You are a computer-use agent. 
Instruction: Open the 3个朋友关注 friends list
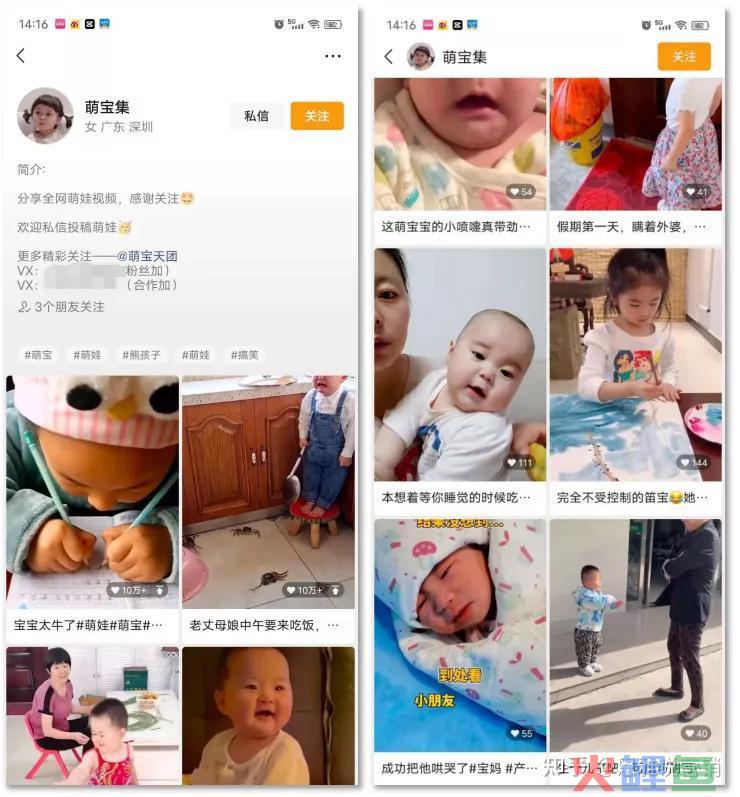(x=62, y=307)
